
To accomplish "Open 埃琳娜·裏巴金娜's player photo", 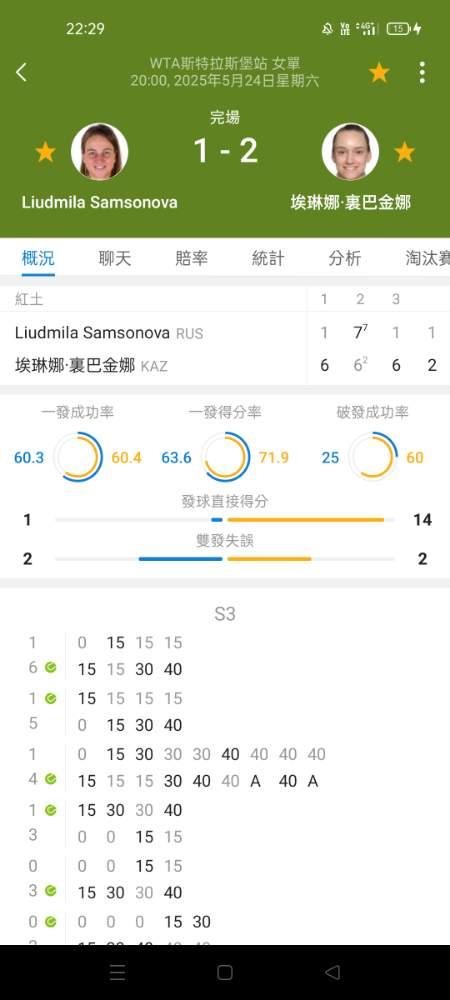I will [350, 152].
